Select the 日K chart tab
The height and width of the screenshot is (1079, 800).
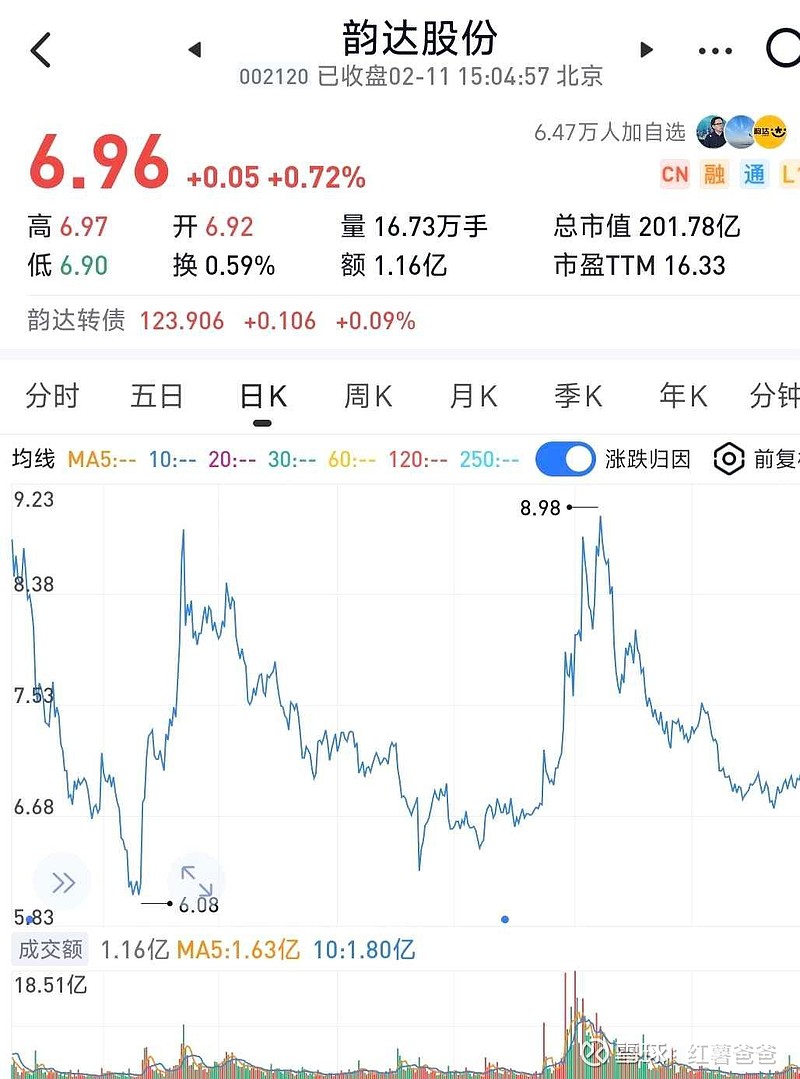coord(263,397)
